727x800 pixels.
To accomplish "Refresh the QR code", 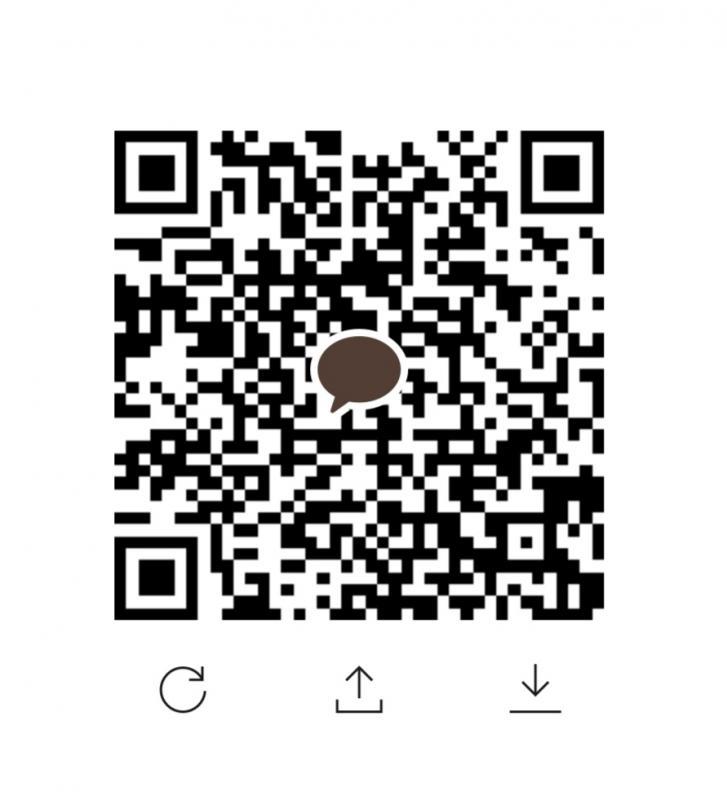I will (x=183, y=689).
